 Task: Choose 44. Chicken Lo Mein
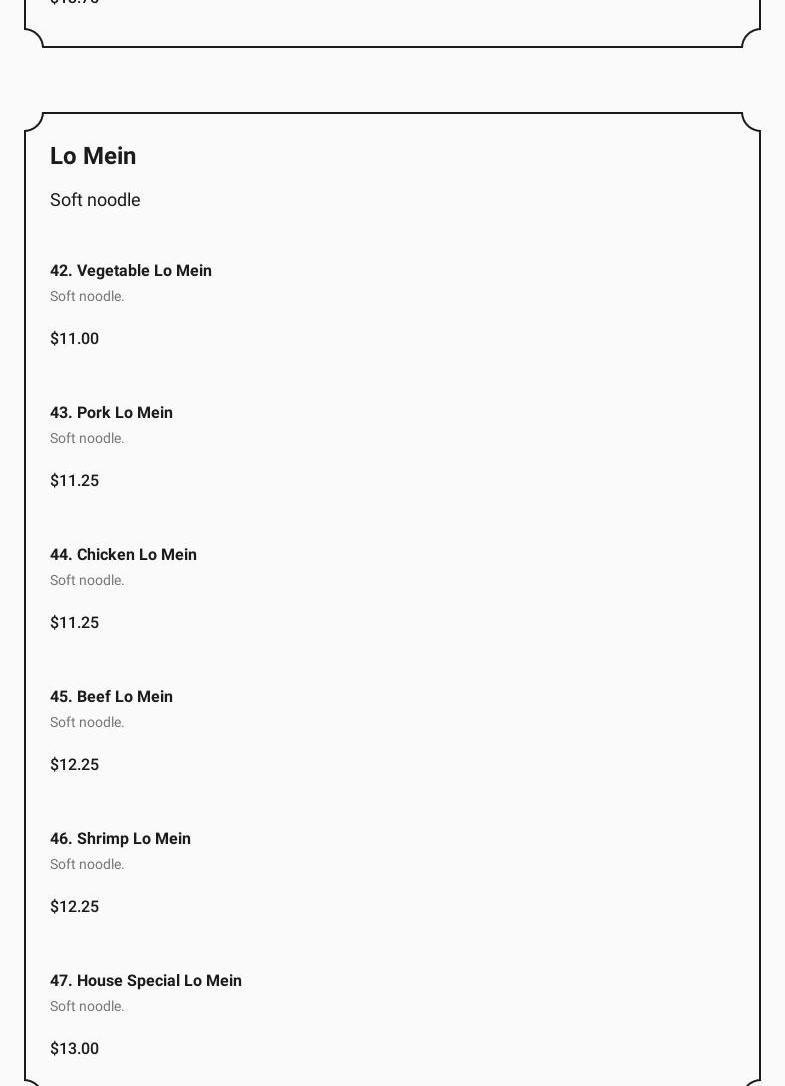(123, 555)
